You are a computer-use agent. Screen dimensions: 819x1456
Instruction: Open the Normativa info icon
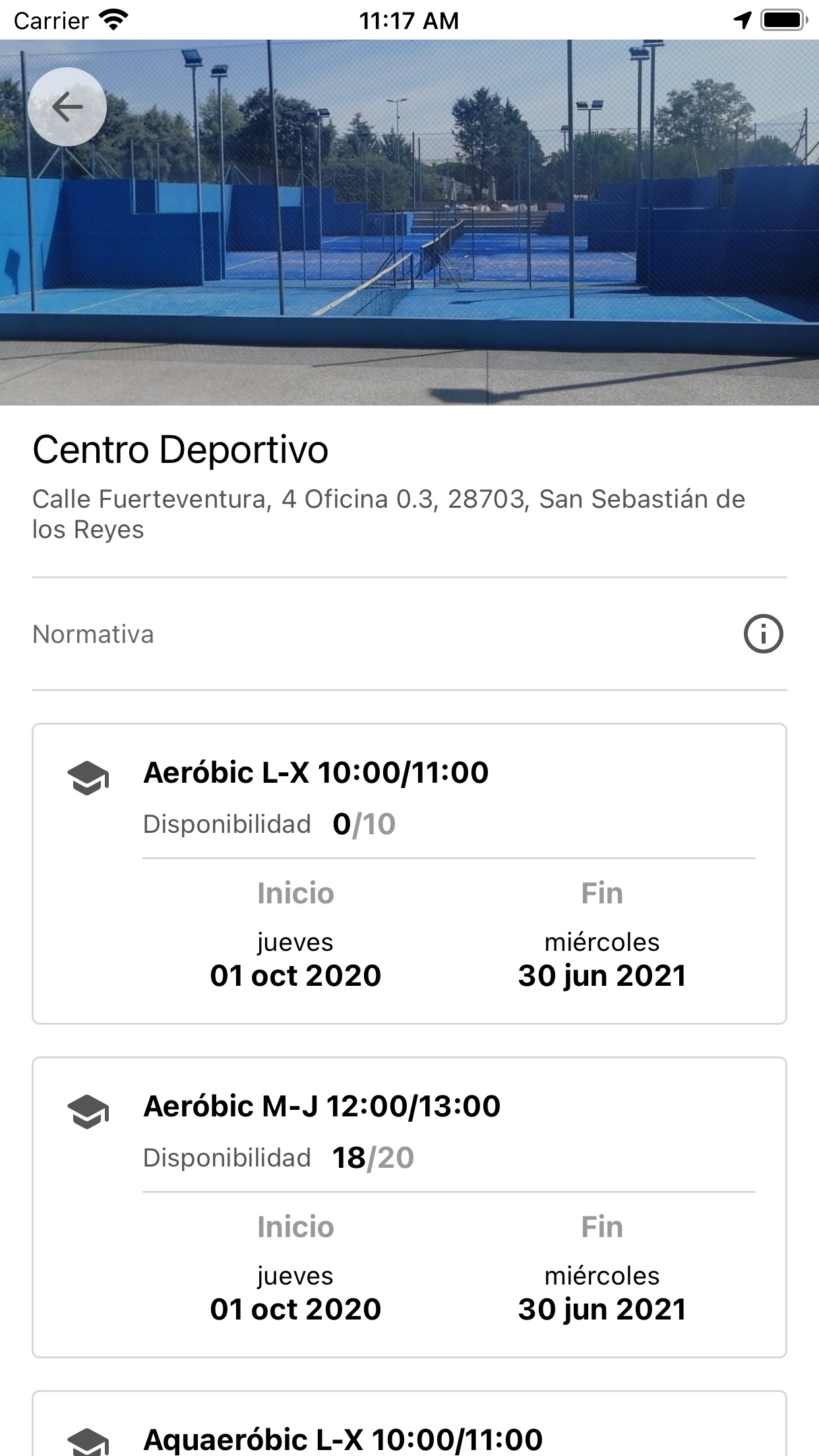click(x=763, y=634)
